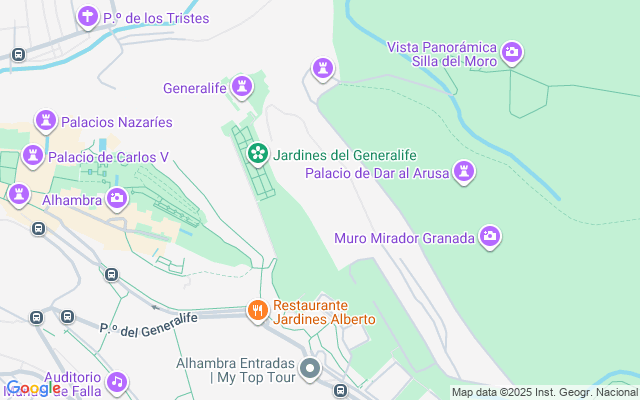Select the Generalife landmark pin
This screenshot has height=400, width=640.
[x=242, y=86]
